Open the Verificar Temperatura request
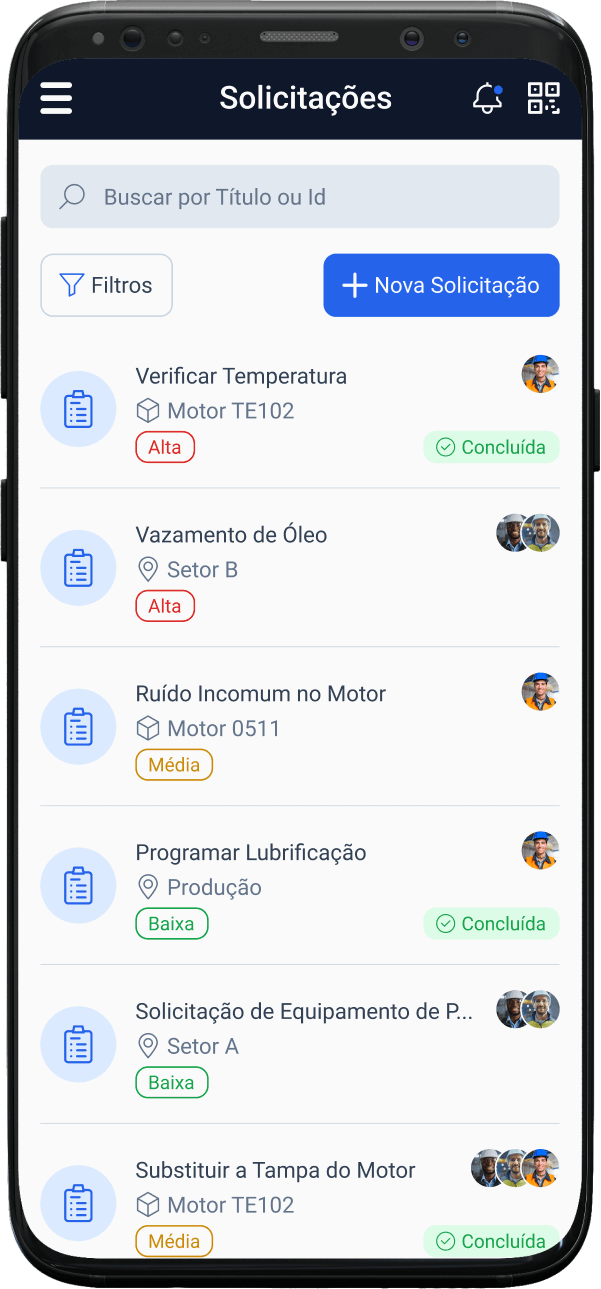This screenshot has height=1289, width=601. pos(241,377)
